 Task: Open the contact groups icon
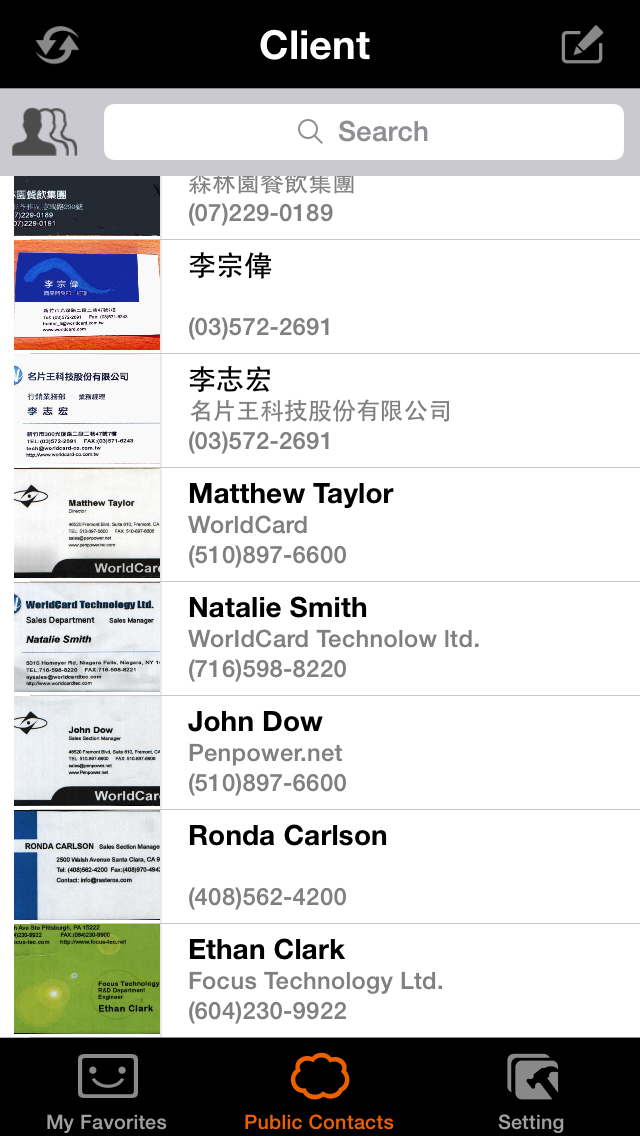coord(44,132)
